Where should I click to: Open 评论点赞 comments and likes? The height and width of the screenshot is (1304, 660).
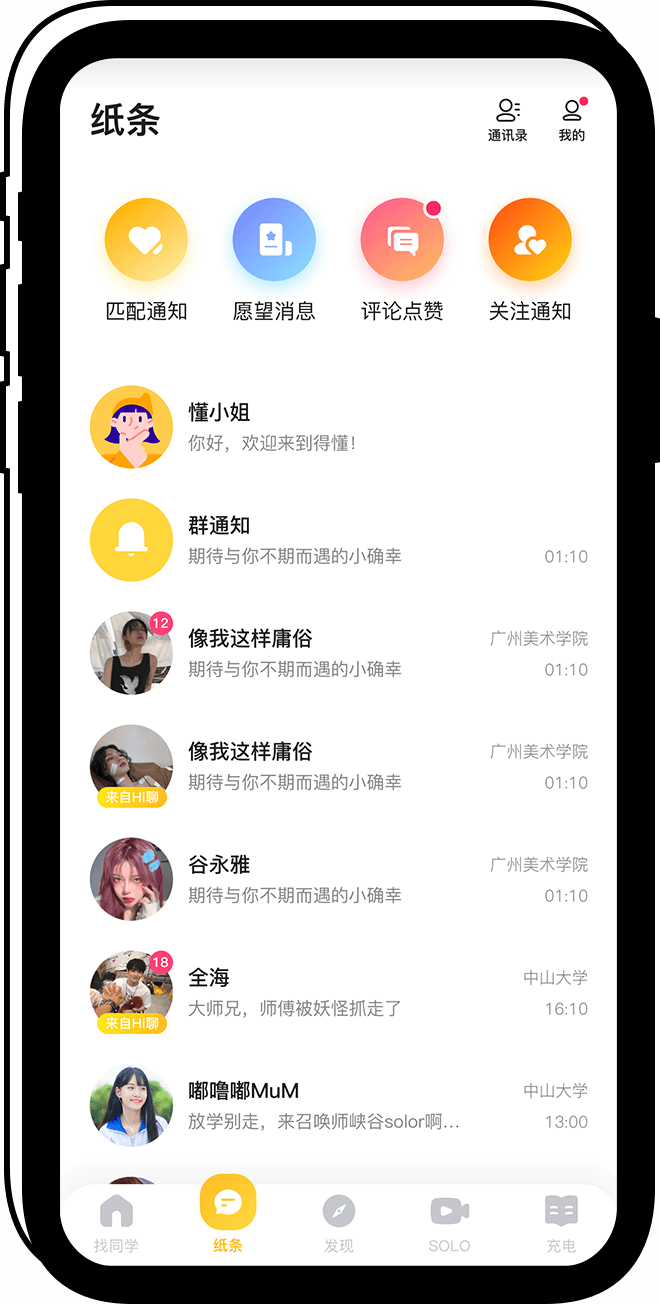point(402,260)
